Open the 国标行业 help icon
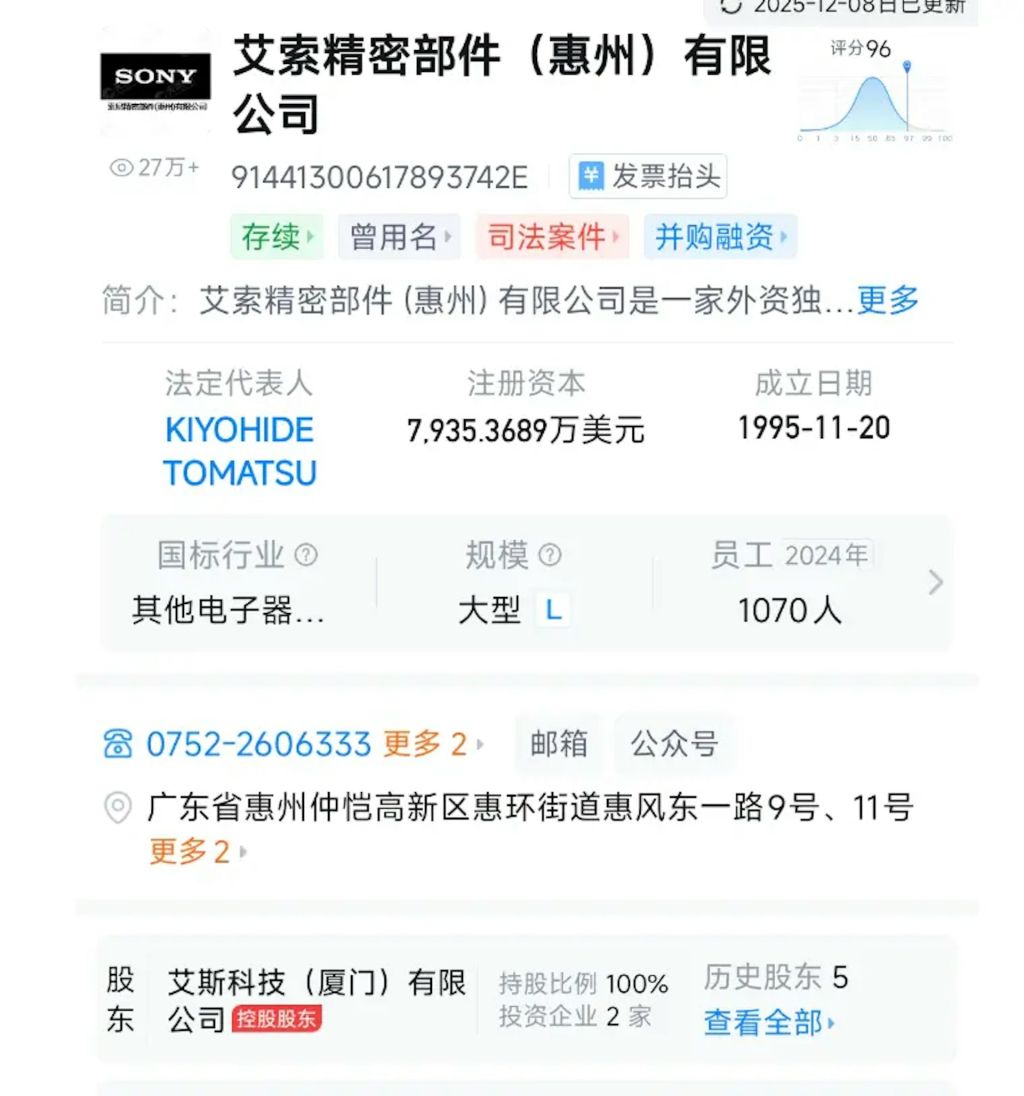 click(x=307, y=555)
